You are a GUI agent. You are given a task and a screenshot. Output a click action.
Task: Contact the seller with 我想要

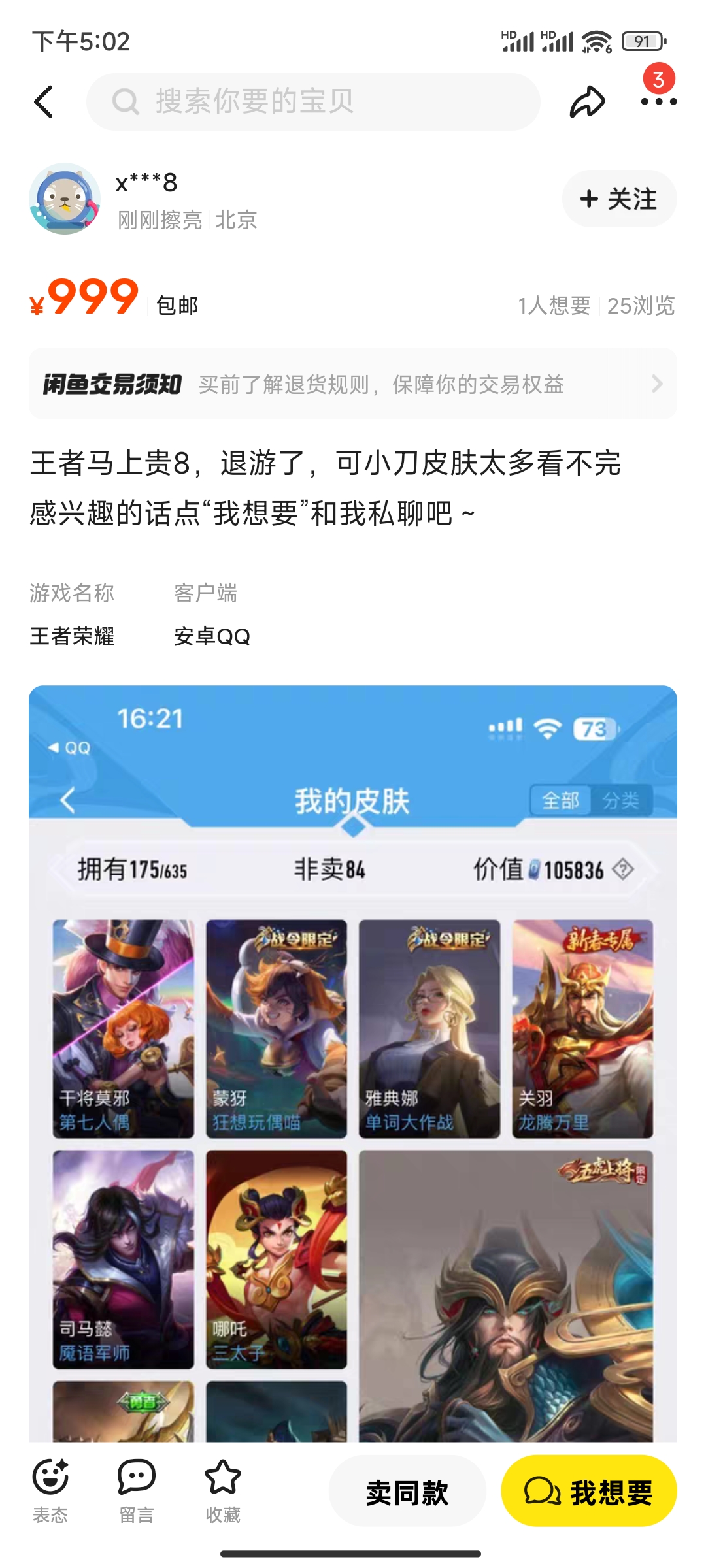coord(589,1492)
